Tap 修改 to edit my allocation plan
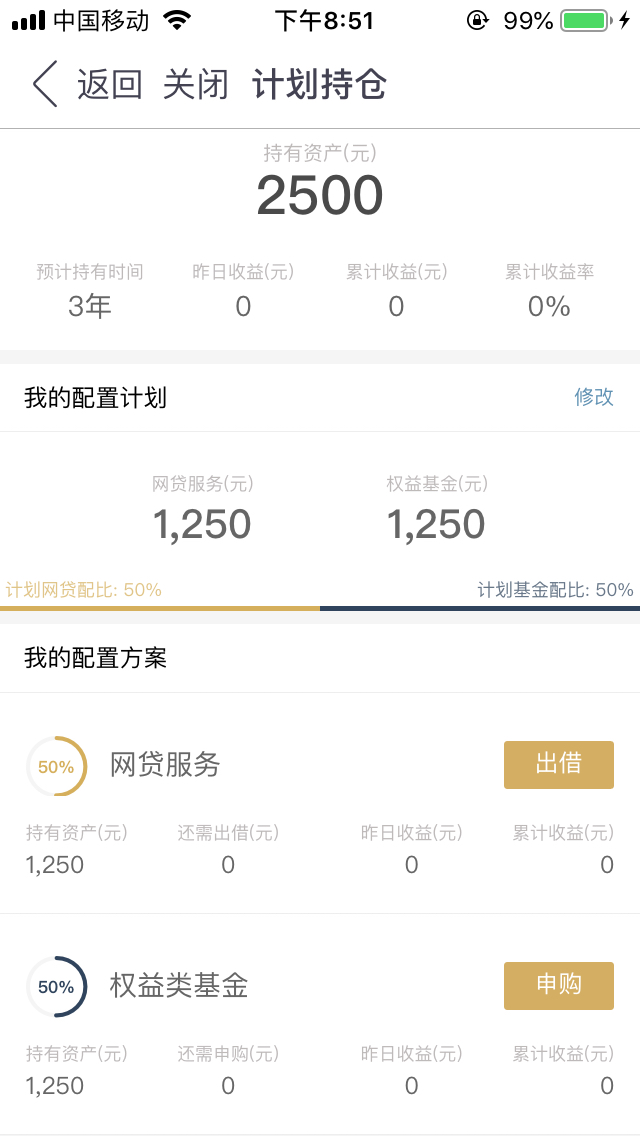640x1136 pixels. 594,397
